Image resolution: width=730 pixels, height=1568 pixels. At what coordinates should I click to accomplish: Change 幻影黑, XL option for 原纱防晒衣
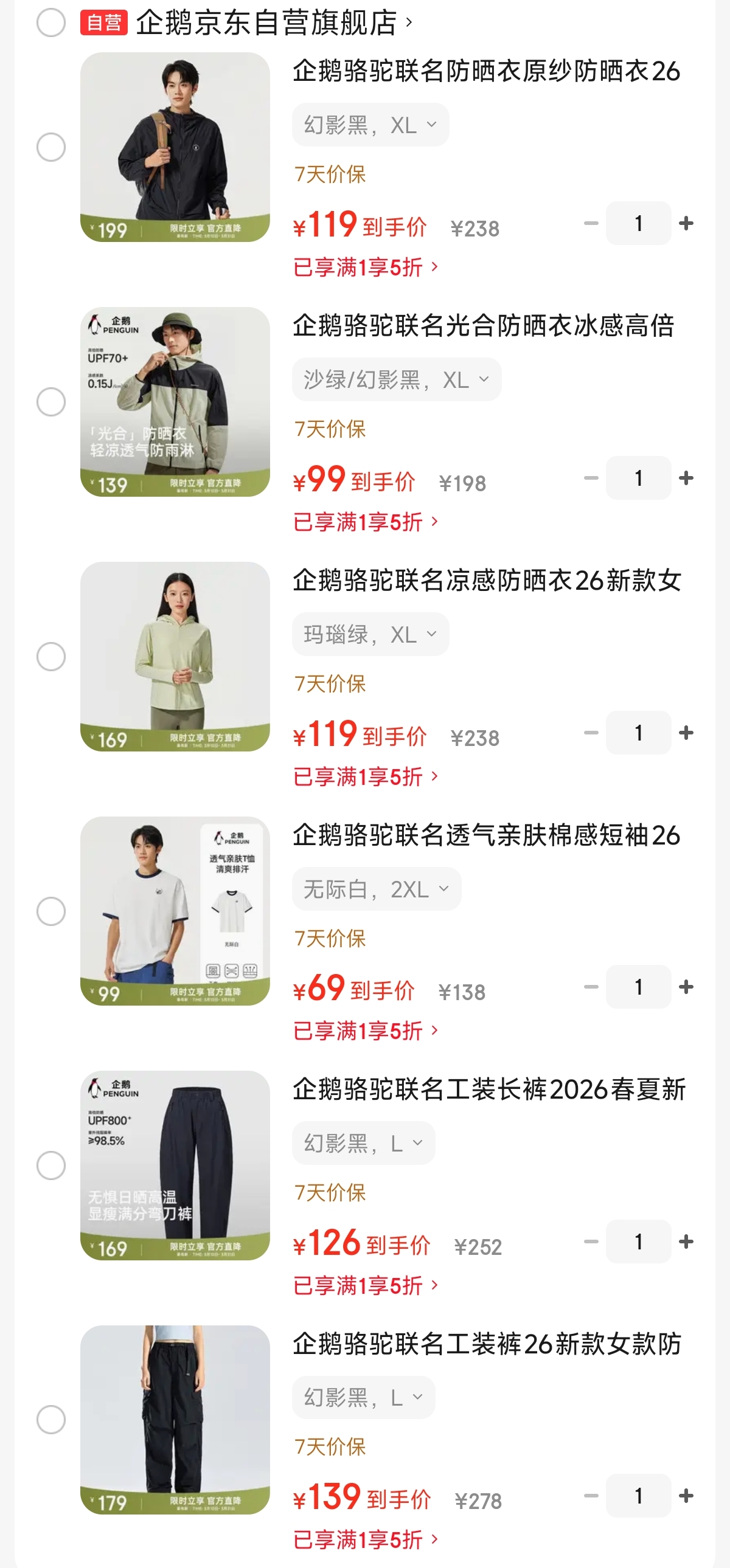coord(370,125)
